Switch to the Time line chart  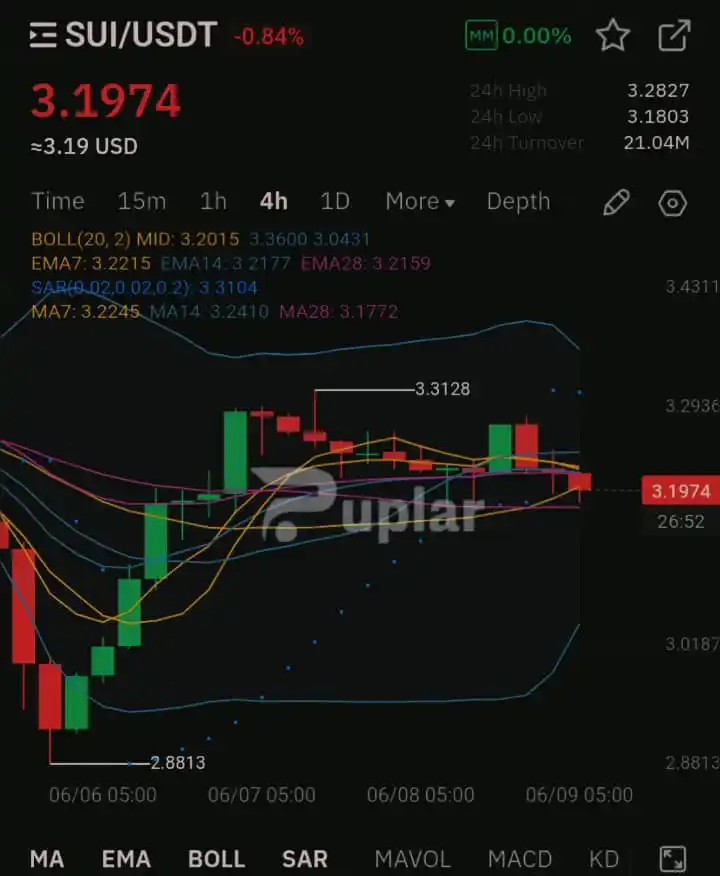[x=58, y=201]
